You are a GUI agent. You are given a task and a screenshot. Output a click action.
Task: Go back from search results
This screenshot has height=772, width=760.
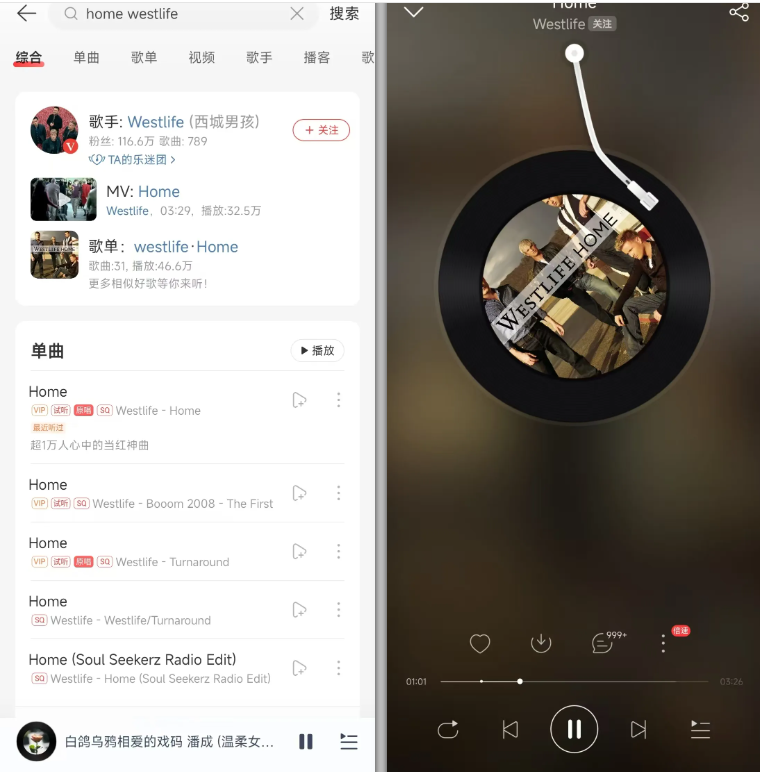tap(27, 14)
